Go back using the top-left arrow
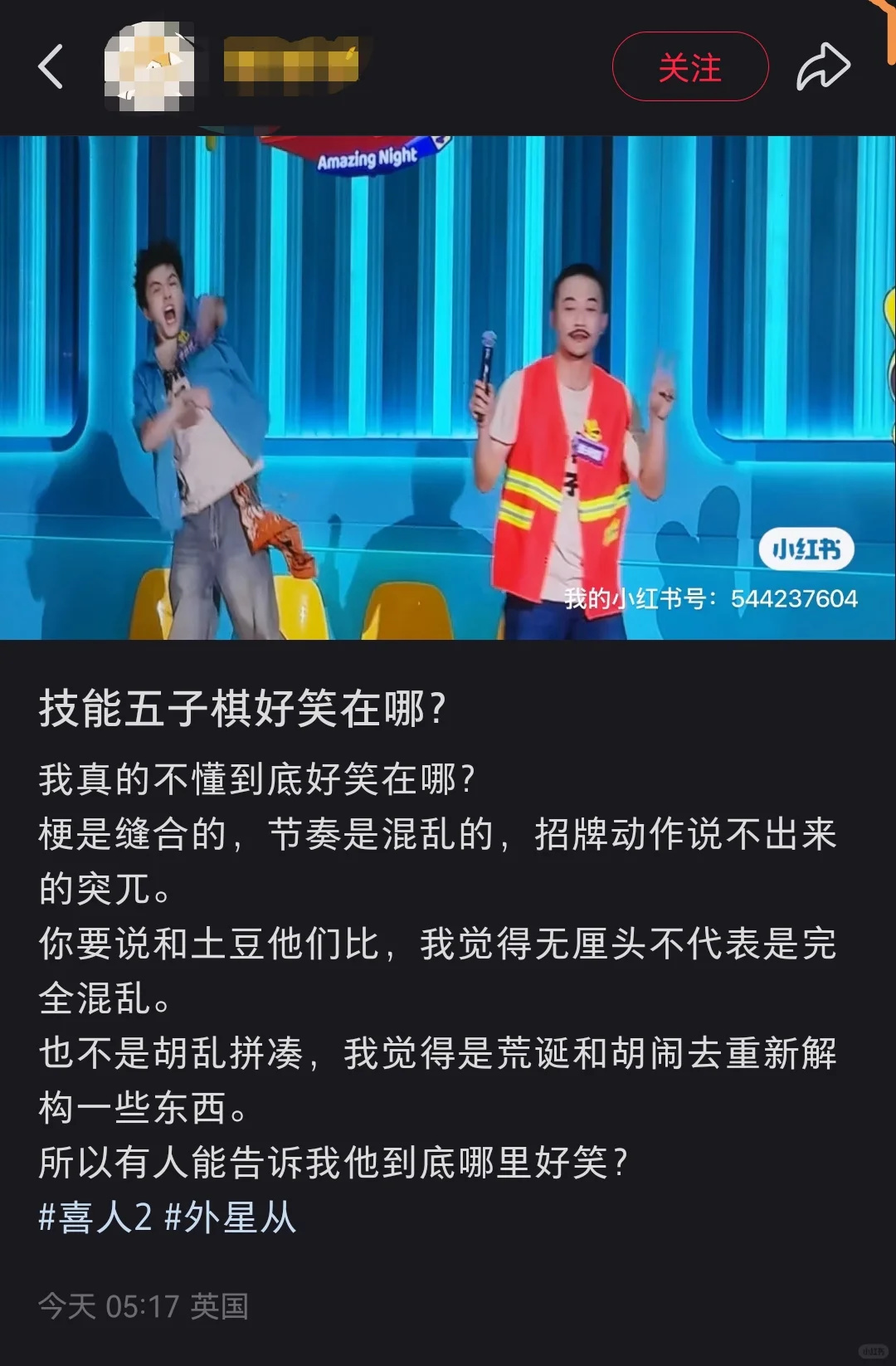 point(51,66)
